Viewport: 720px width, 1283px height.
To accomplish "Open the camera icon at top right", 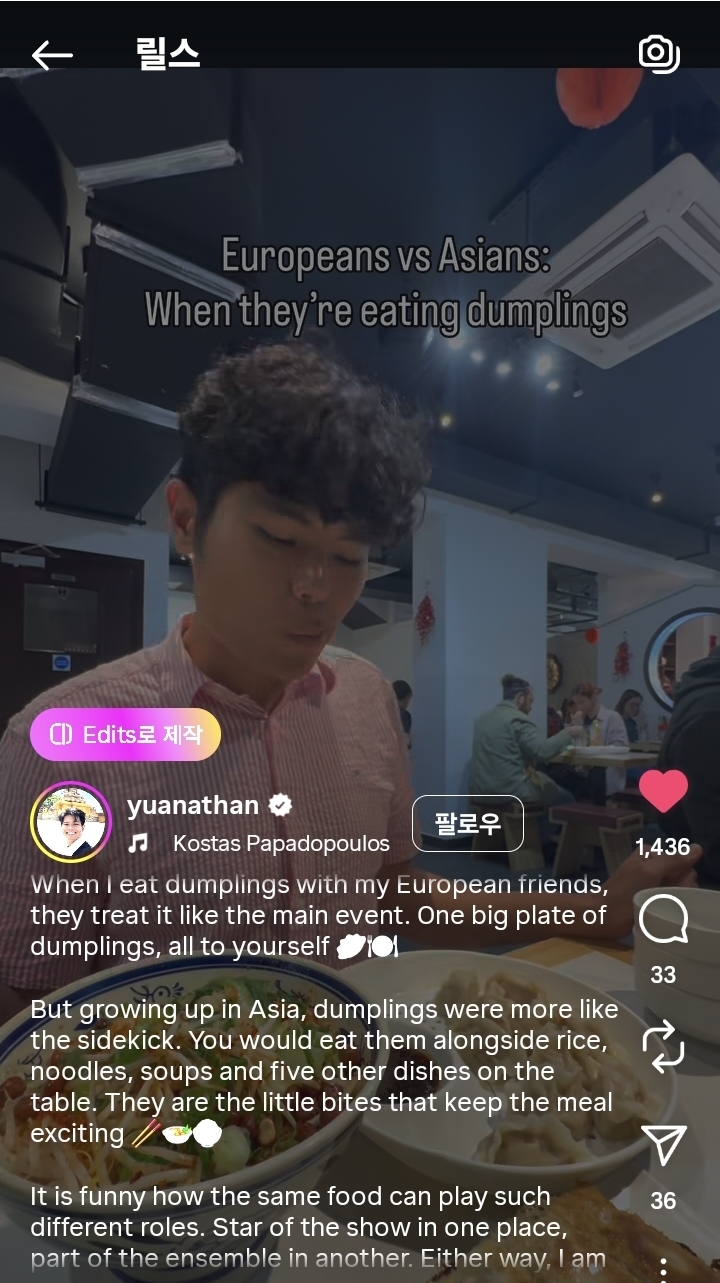I will point(659,55).
